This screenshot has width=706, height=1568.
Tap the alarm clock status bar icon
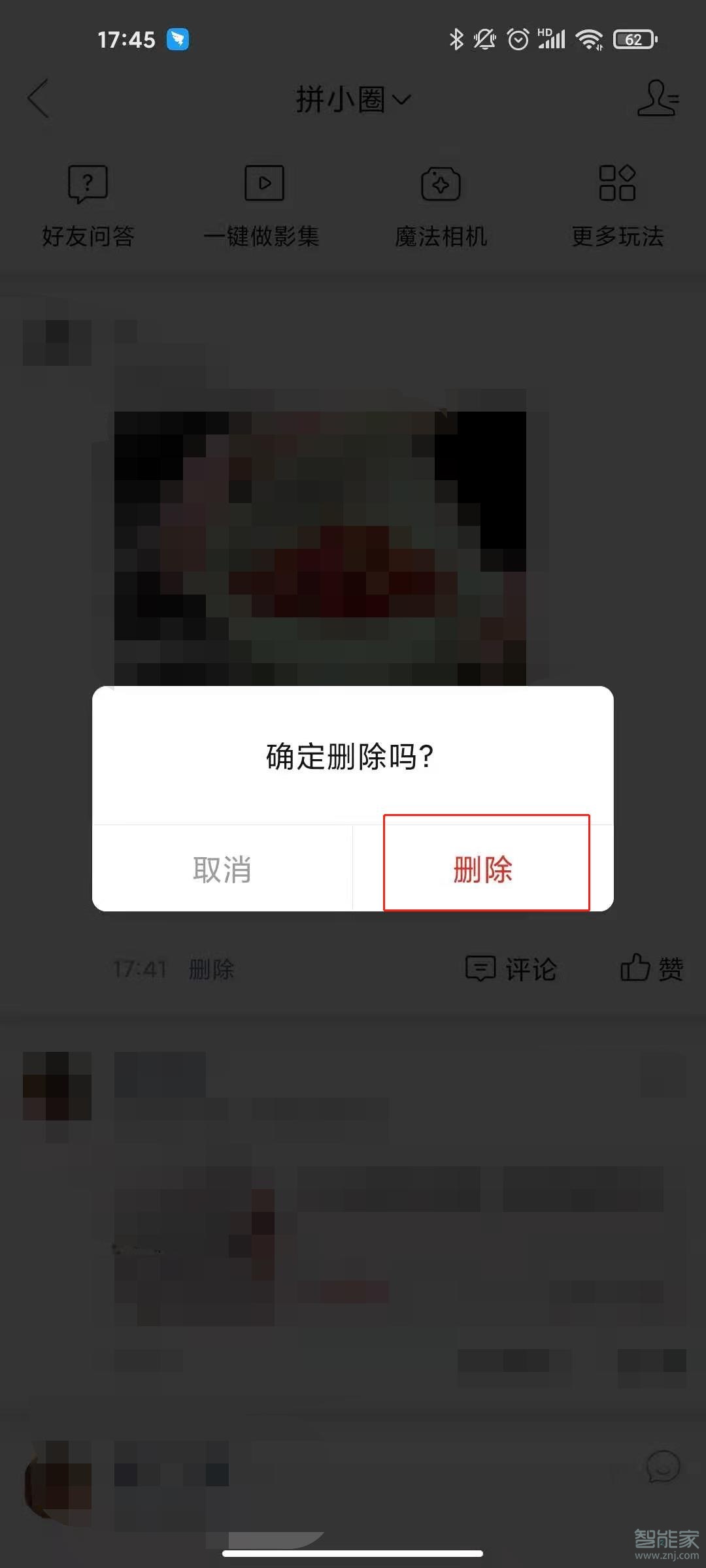coord(517,40)
